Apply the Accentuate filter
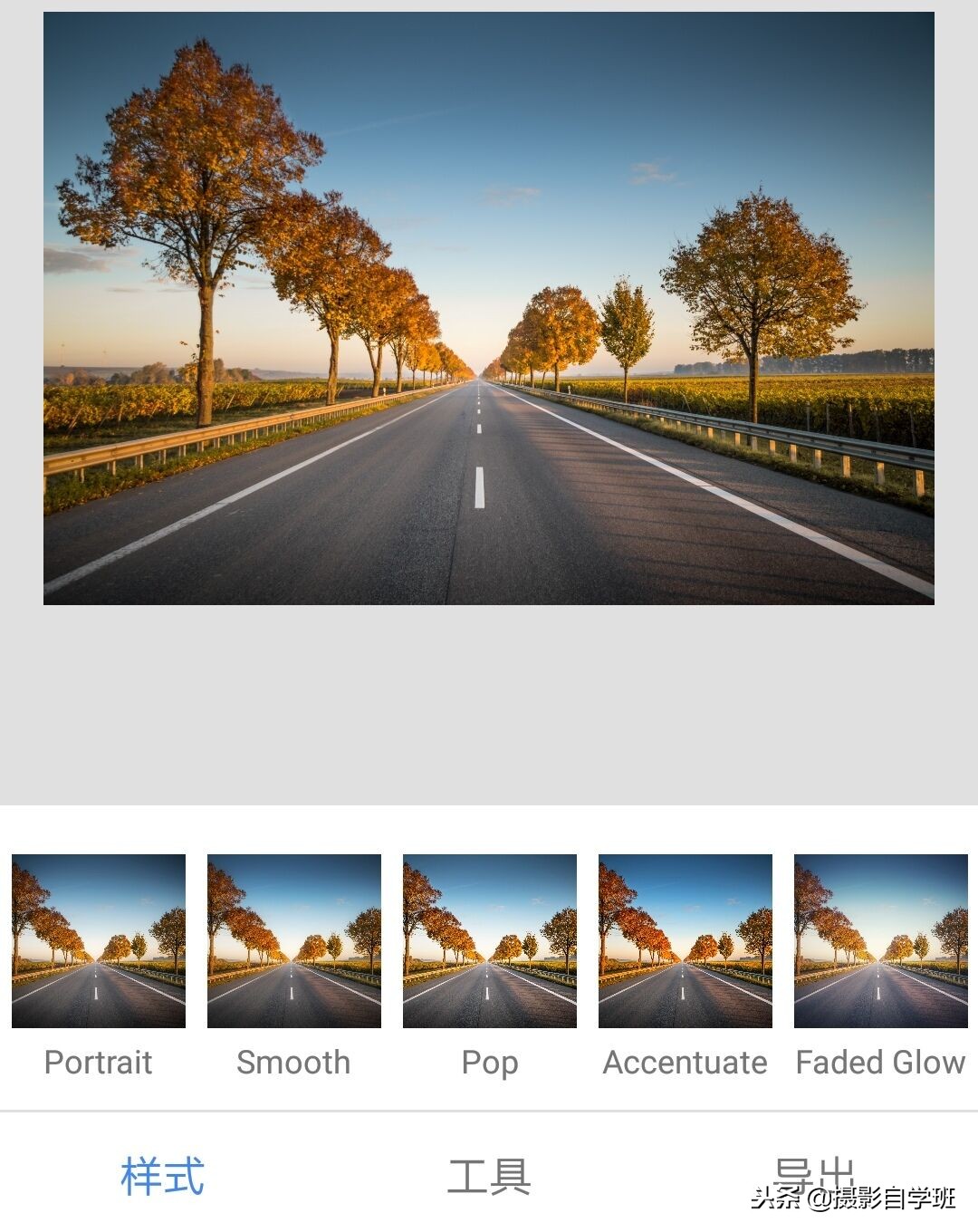The width and height of the screenshot is (978, 1232). (x=686, y=941)
